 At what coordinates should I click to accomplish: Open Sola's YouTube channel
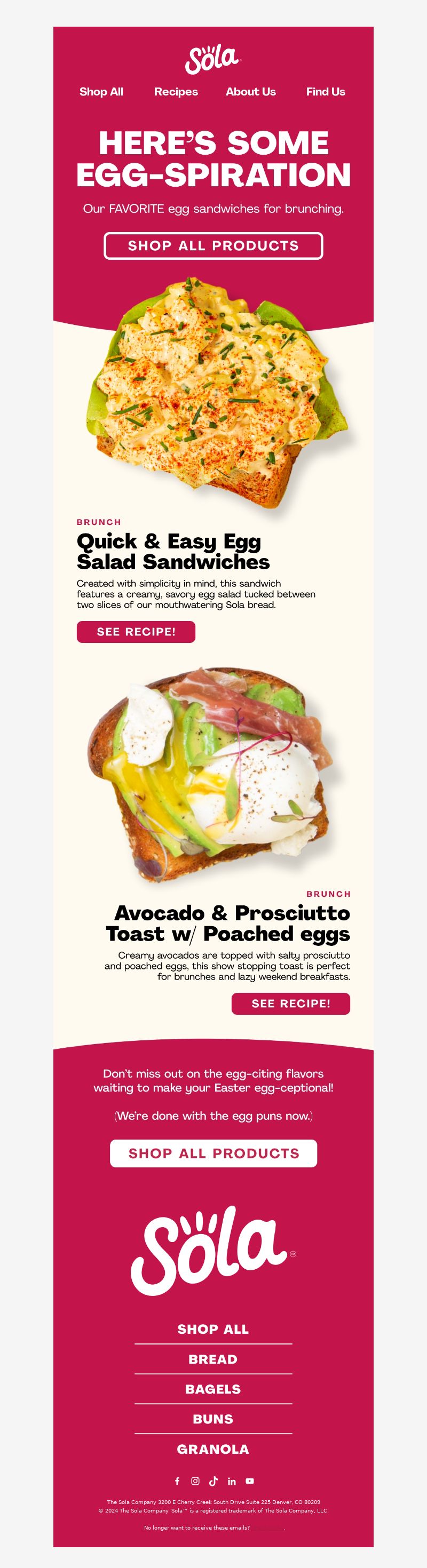250,1481
